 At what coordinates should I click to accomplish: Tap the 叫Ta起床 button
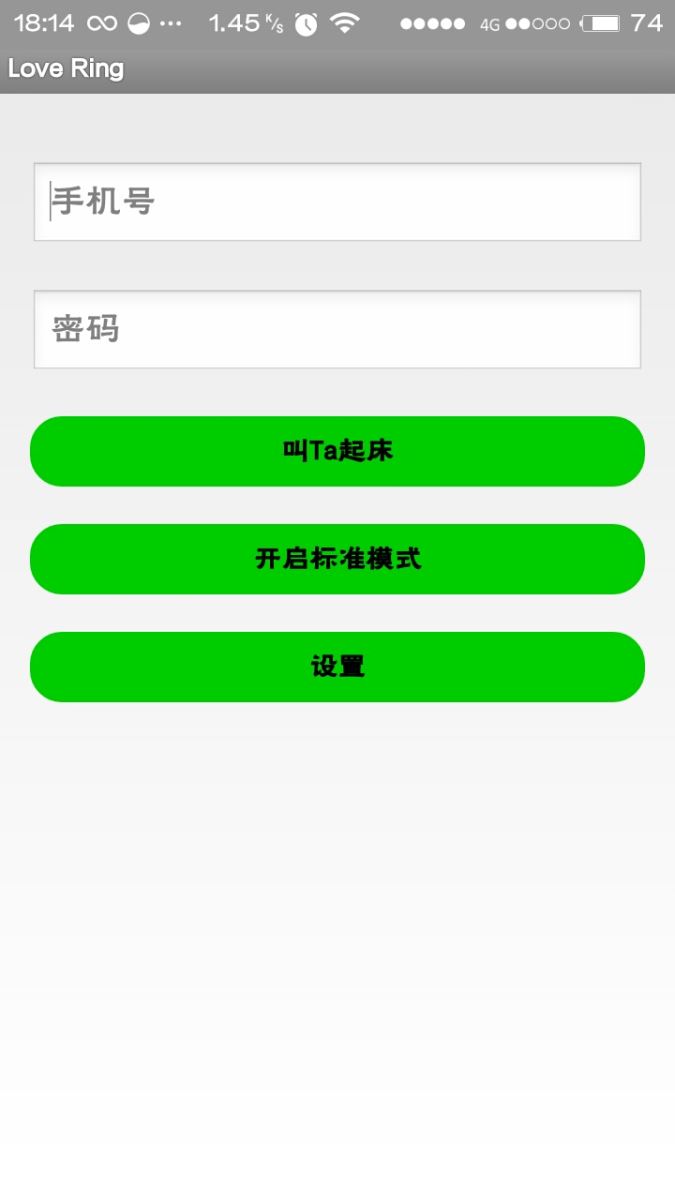[337, 451]
